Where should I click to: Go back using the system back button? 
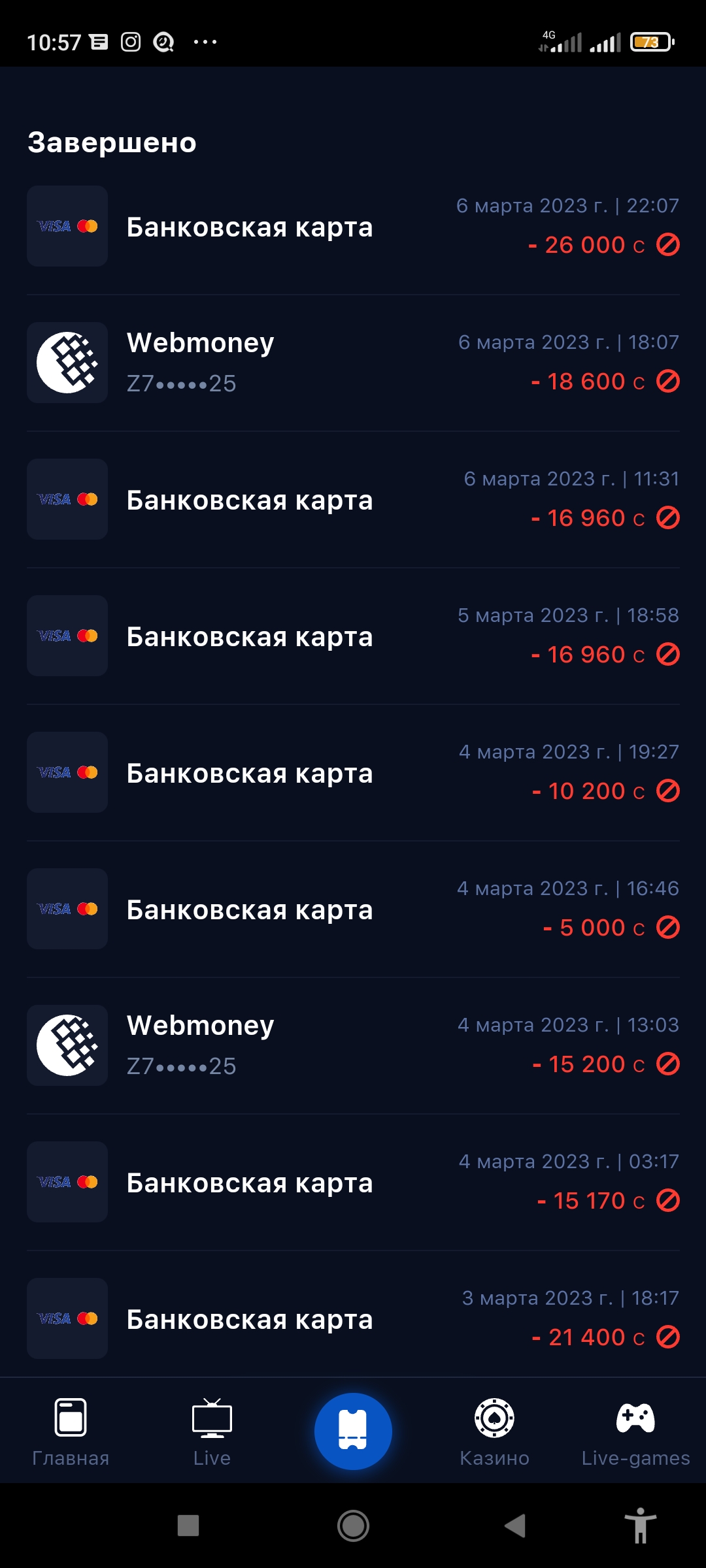tap(516, 1526)
